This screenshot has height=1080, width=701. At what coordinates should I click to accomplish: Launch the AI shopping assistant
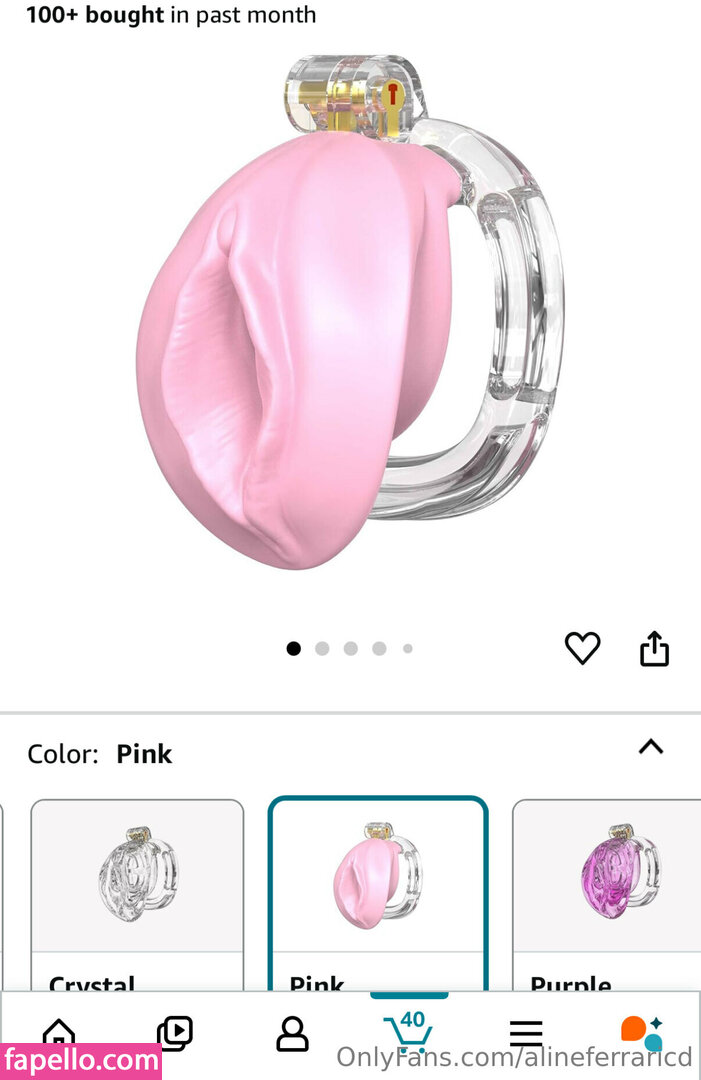point(641,1032)
